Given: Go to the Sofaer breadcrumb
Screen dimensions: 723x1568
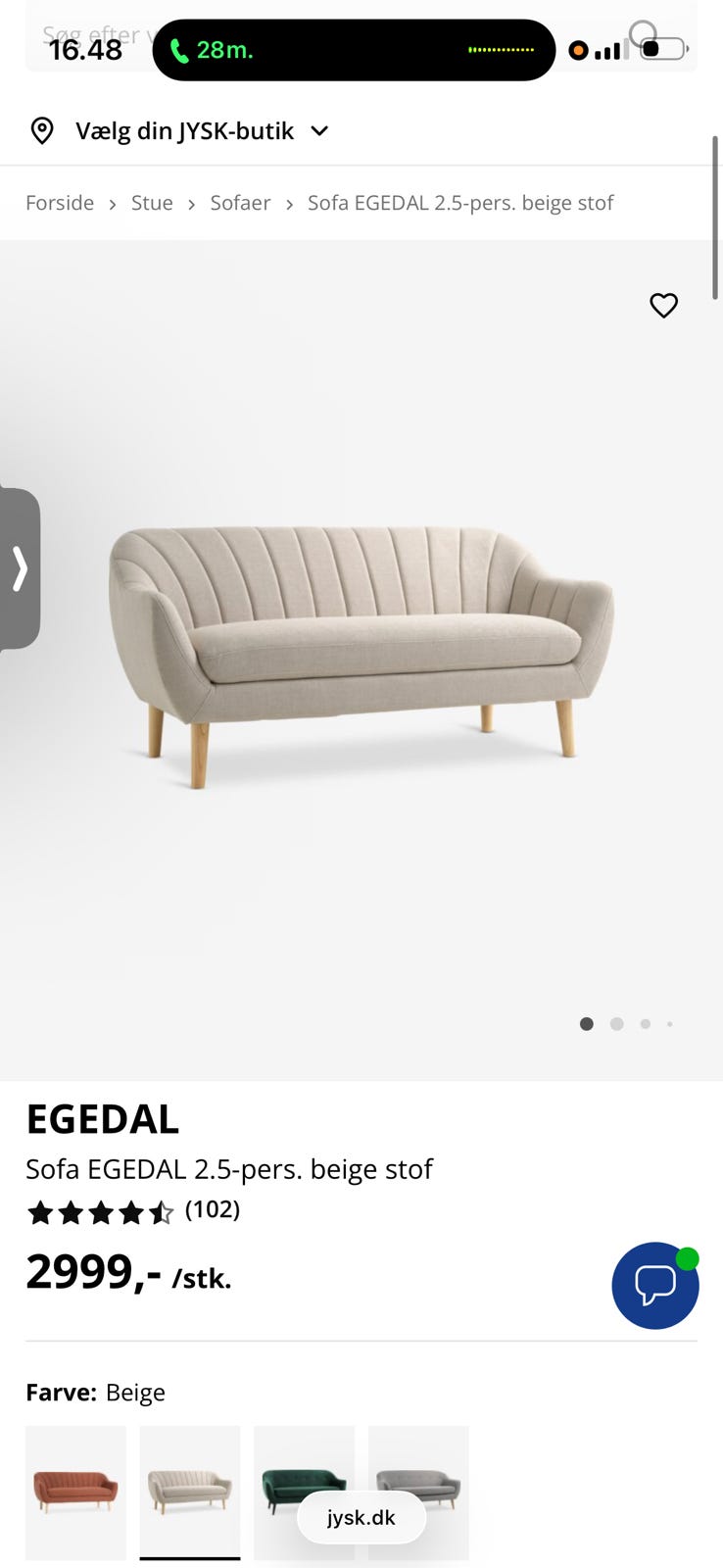Looking at the screenshot, I should click(240, 203).
